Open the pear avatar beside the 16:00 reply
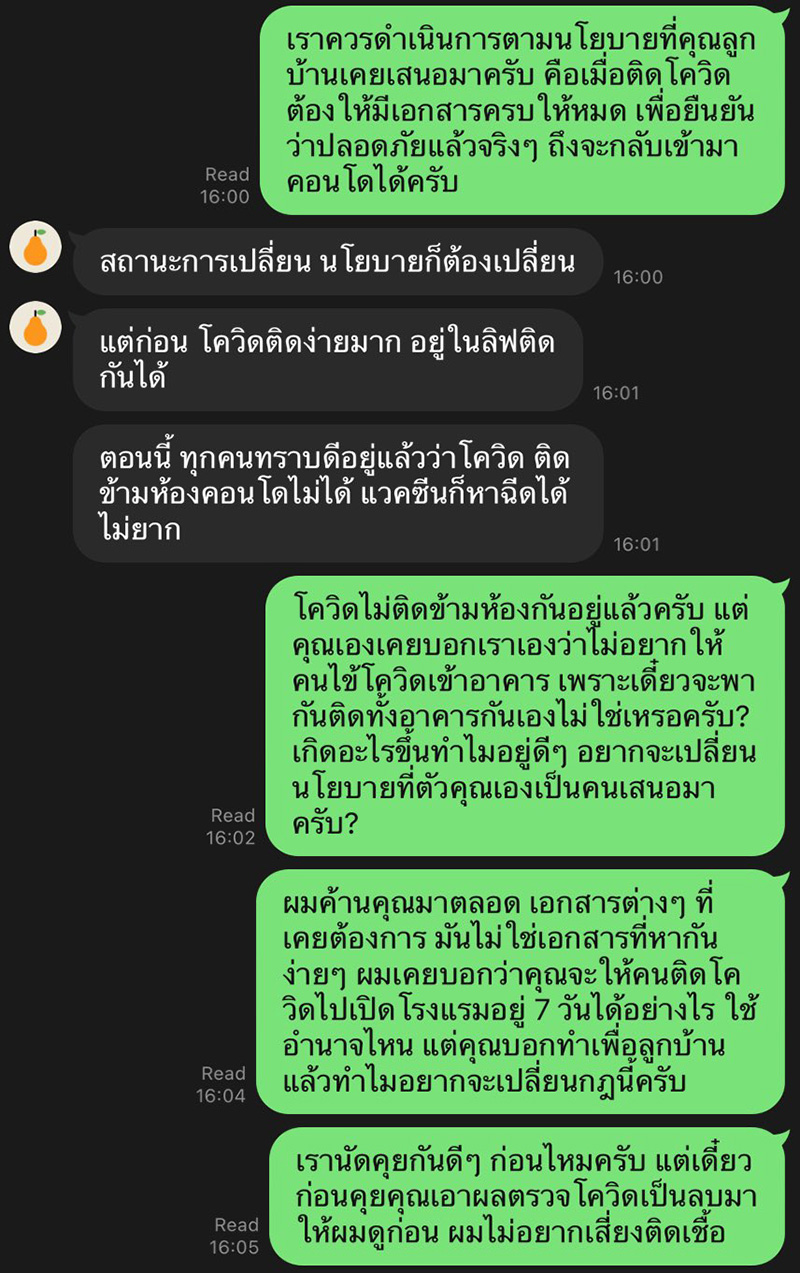800x1273 pixels. (36, 245)
